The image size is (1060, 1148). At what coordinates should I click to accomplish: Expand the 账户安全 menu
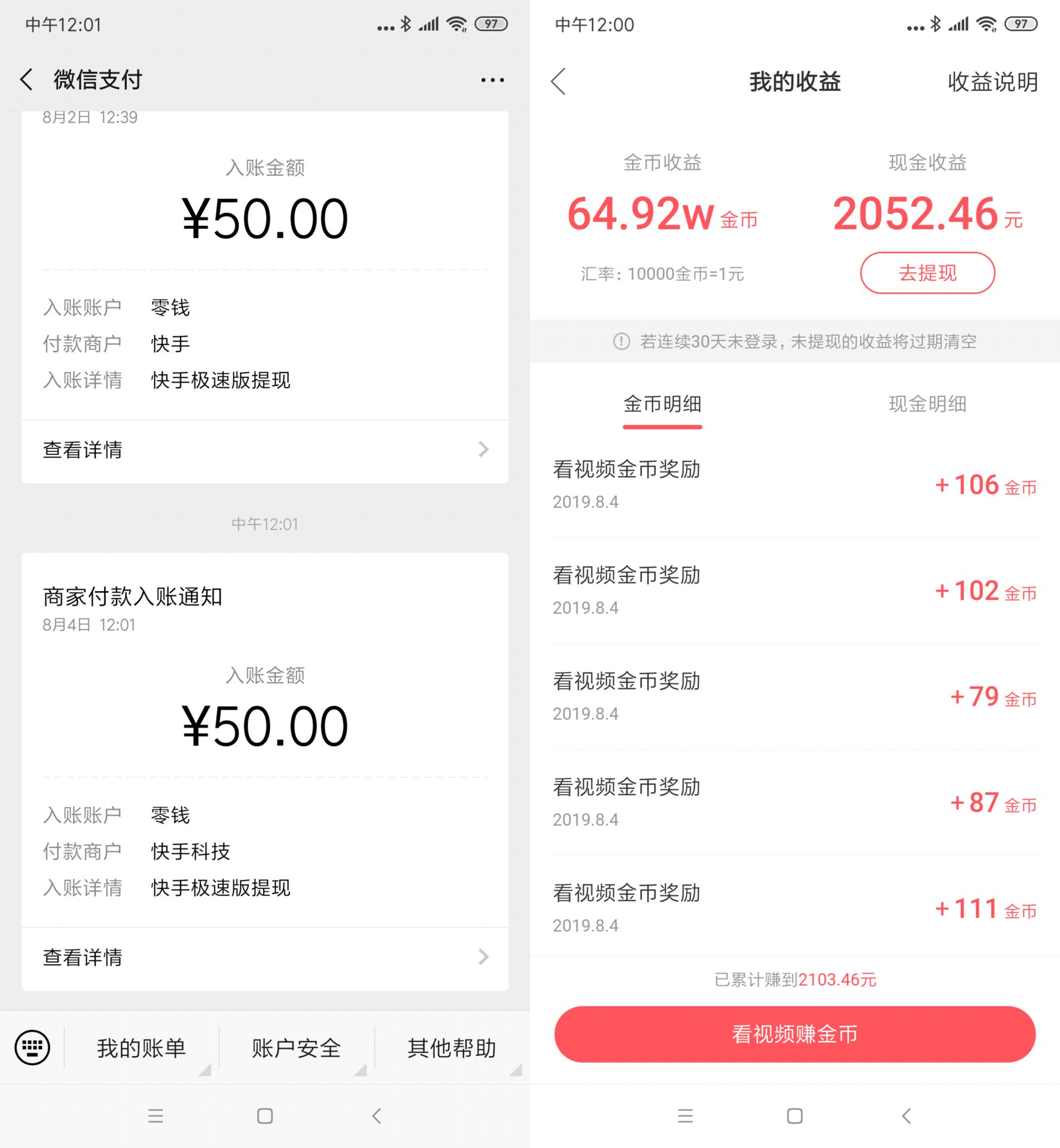294,1048
